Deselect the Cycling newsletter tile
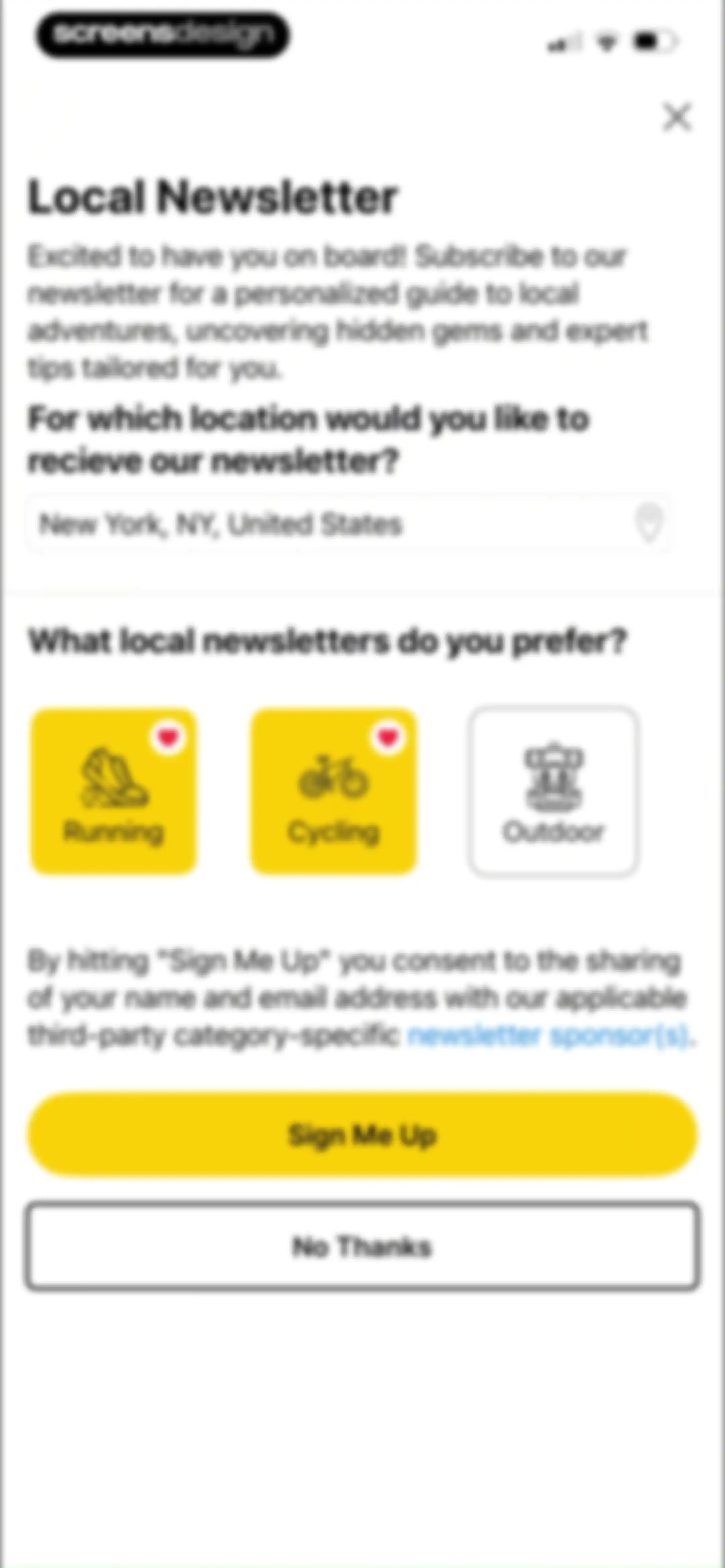 tap(334, 791)
